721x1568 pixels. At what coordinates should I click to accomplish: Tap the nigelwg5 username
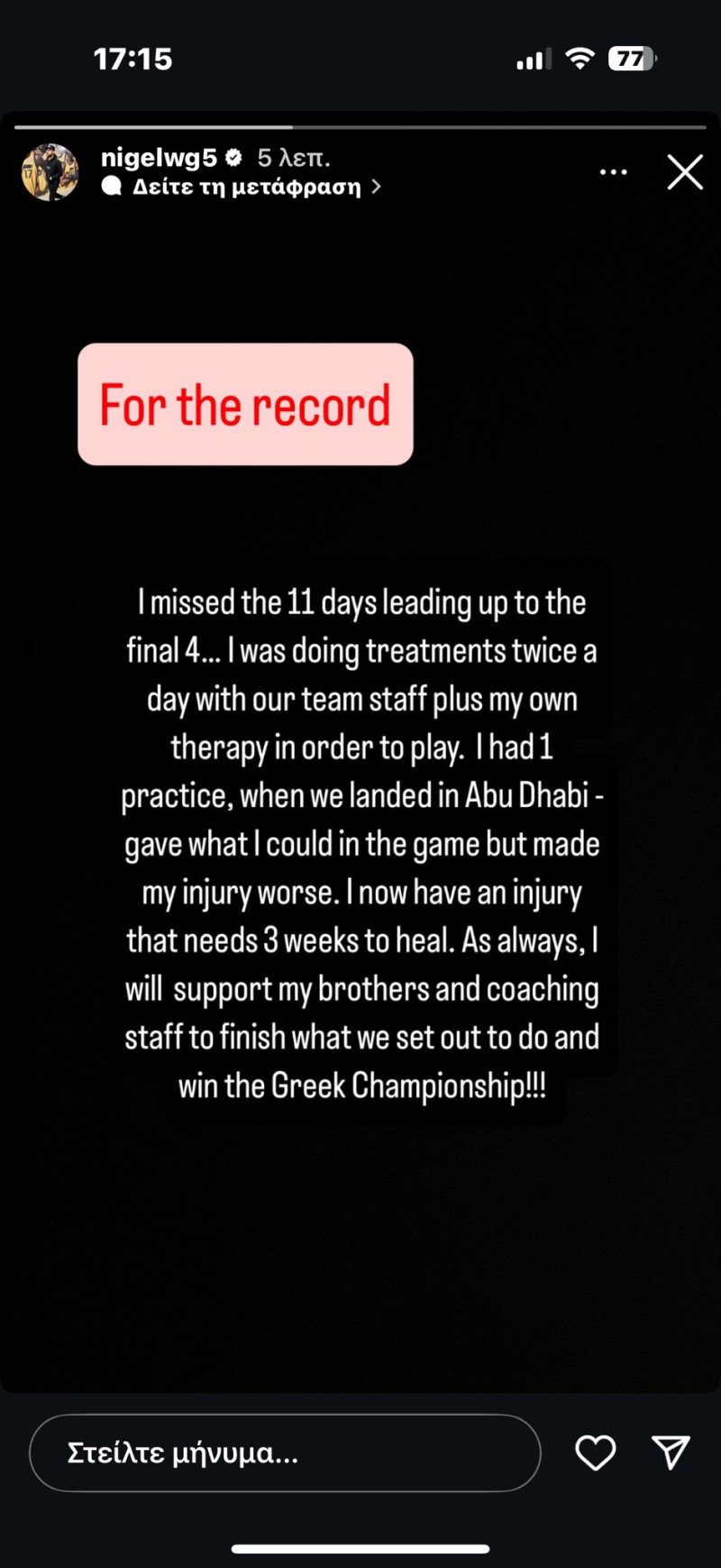coord(160,158)
